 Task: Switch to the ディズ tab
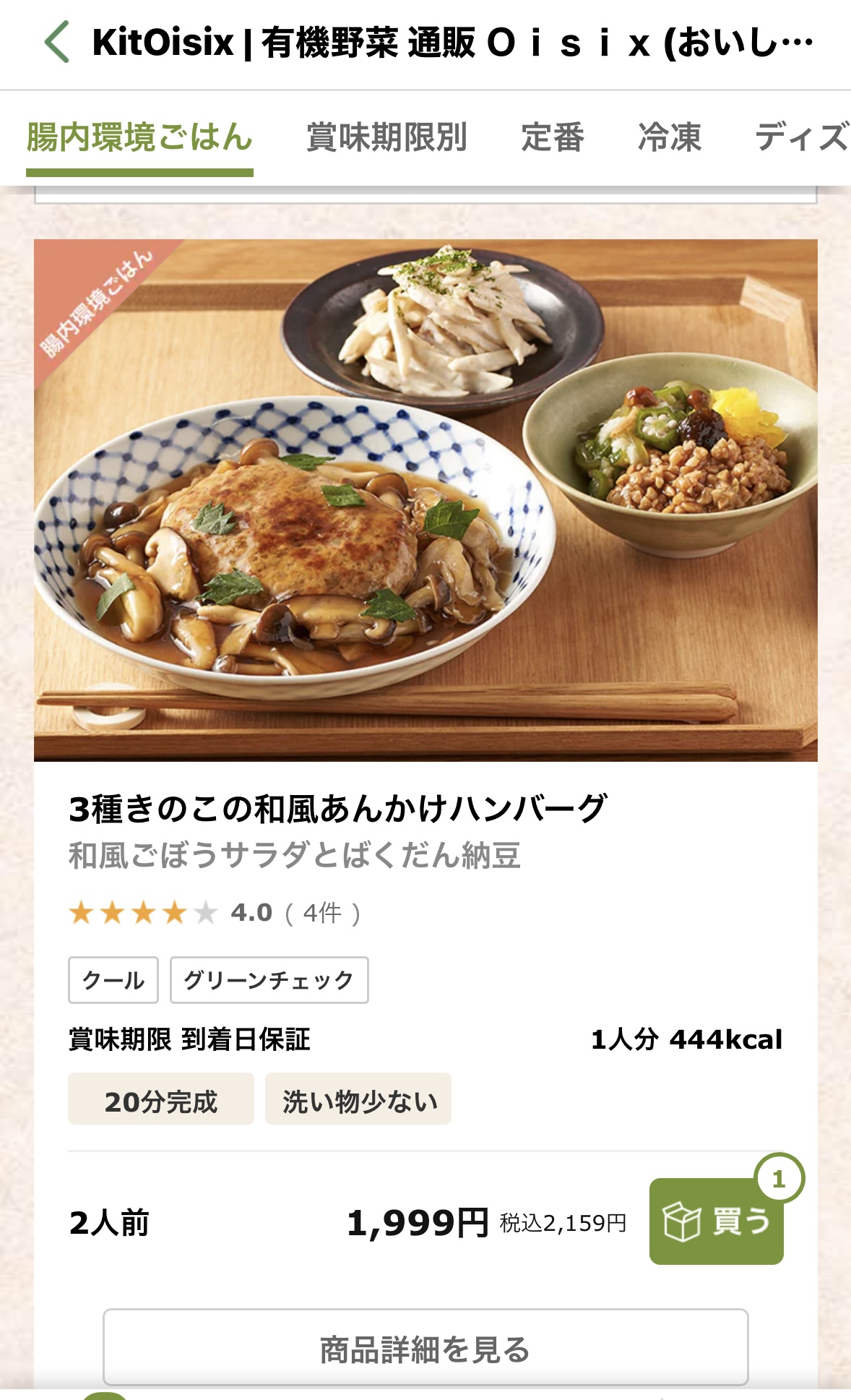pyautogui.click(x=802, y=137)
